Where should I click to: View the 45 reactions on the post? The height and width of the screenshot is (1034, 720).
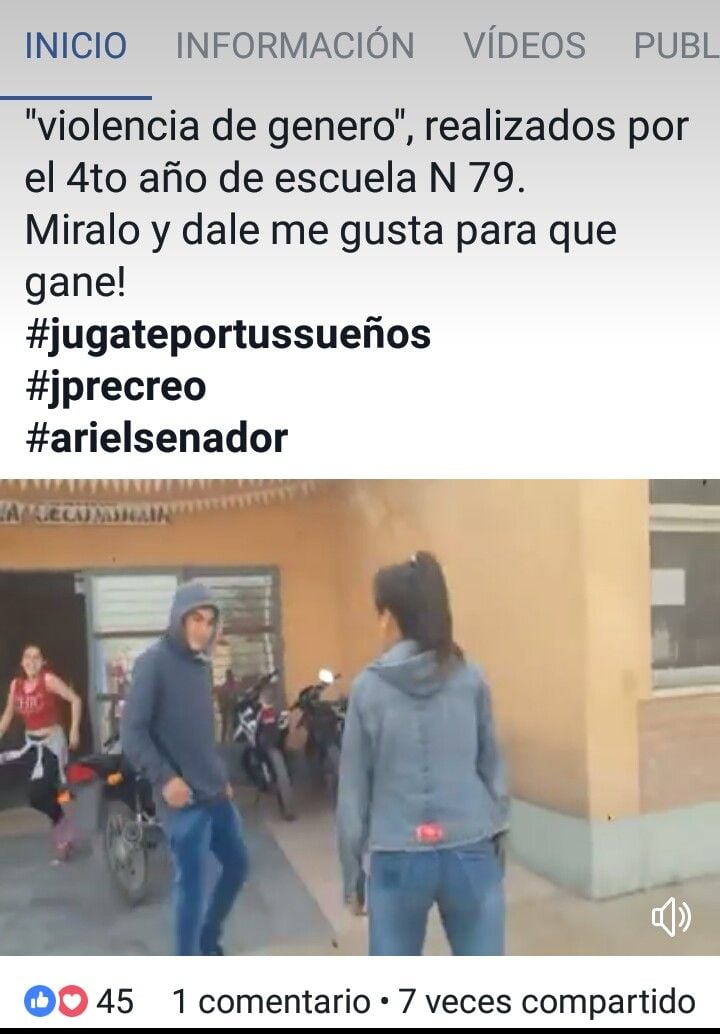pyautogui.click(x=80, y=1000)
